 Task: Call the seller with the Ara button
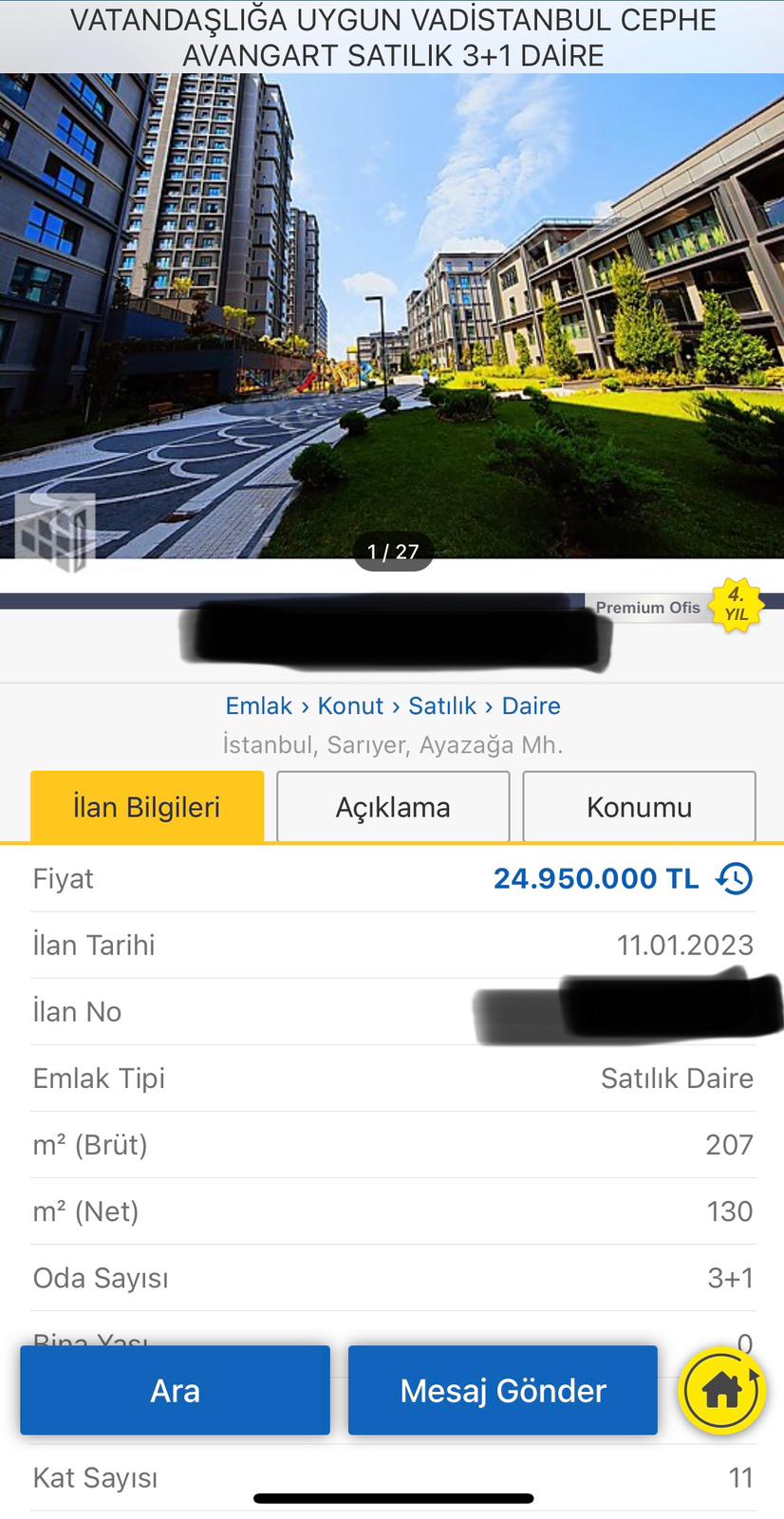click(175, 1390)
